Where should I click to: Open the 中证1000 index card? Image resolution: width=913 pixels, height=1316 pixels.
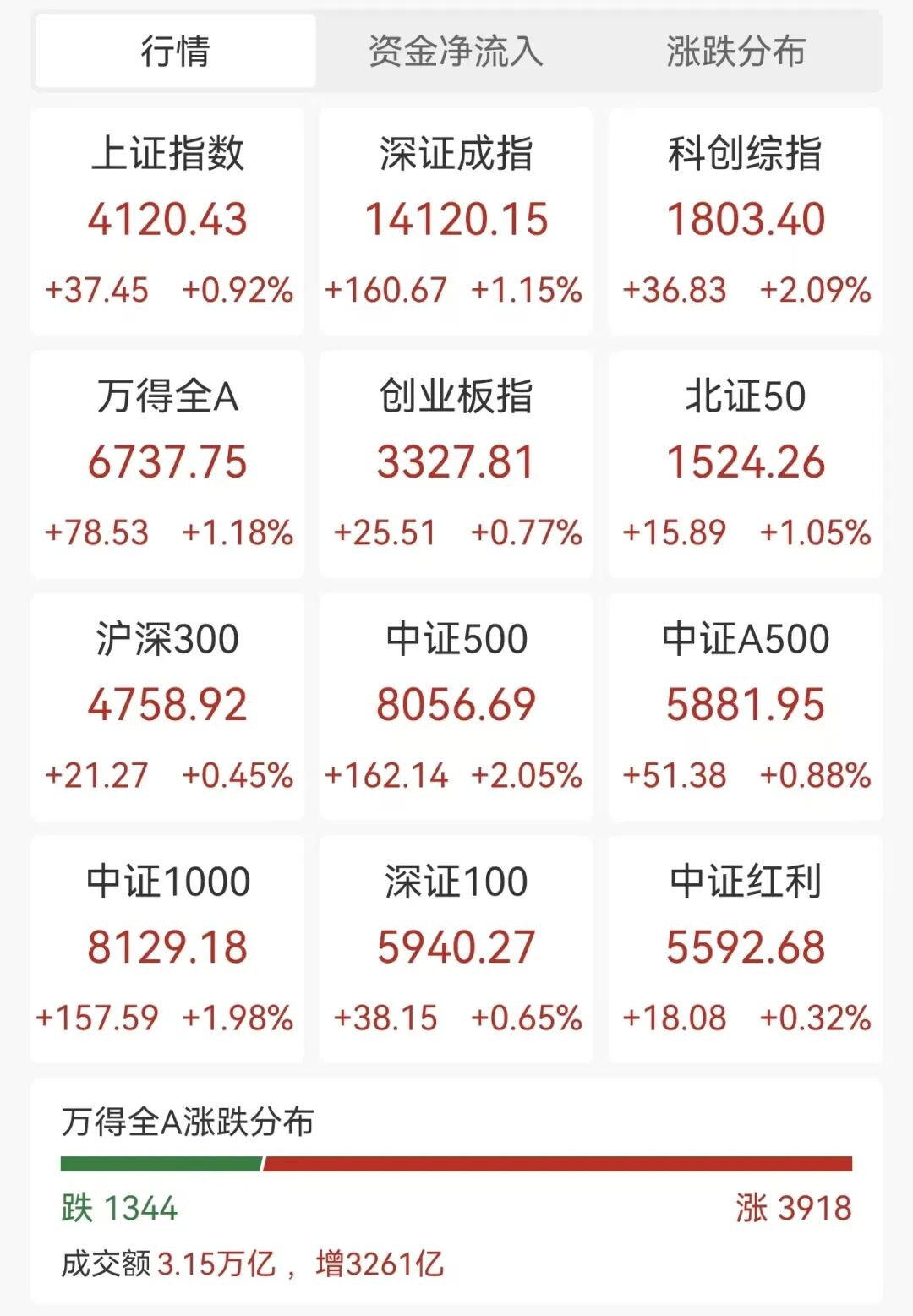167,948
